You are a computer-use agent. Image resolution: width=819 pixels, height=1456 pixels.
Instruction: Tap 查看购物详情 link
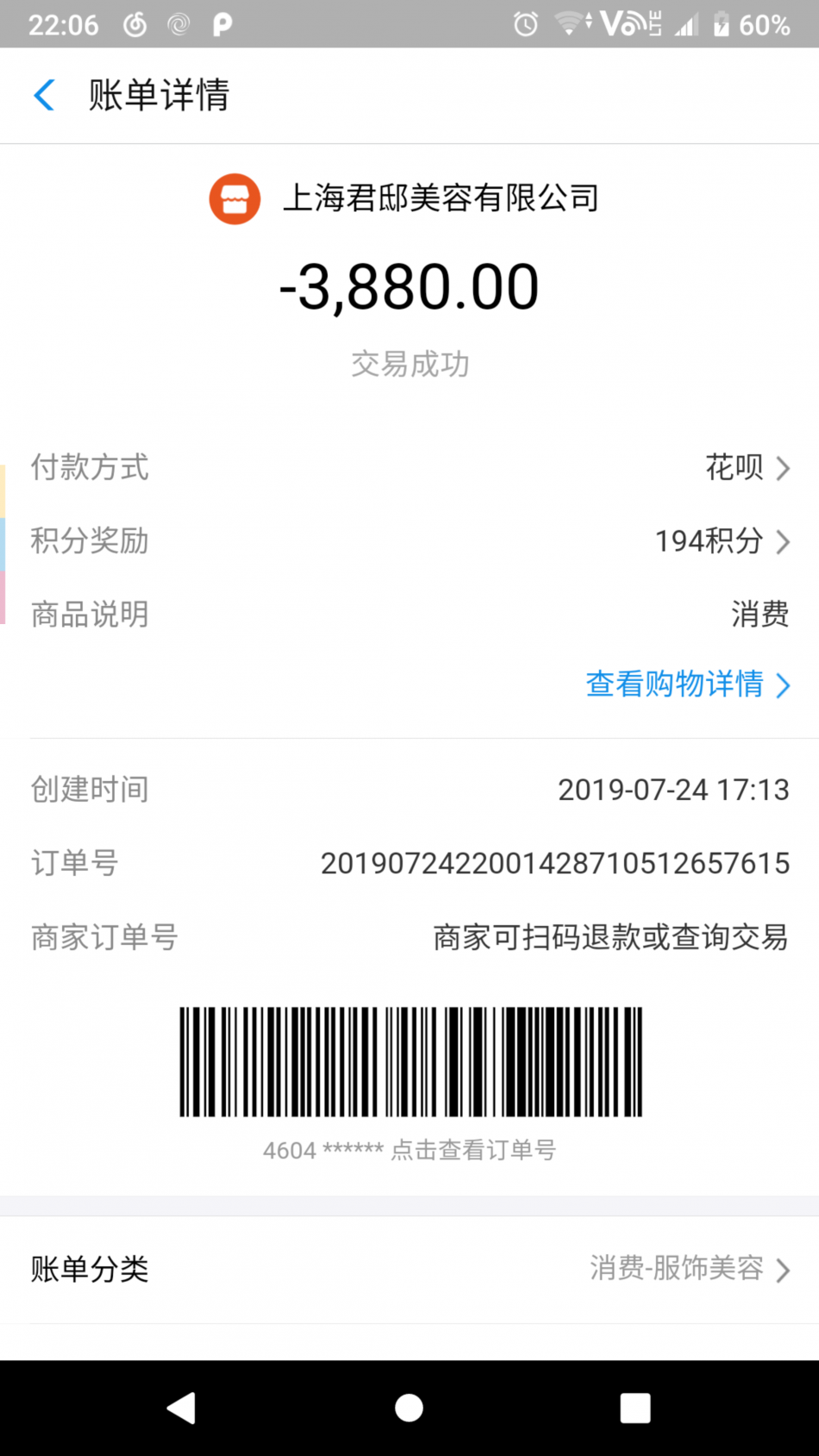coord(687,684)
